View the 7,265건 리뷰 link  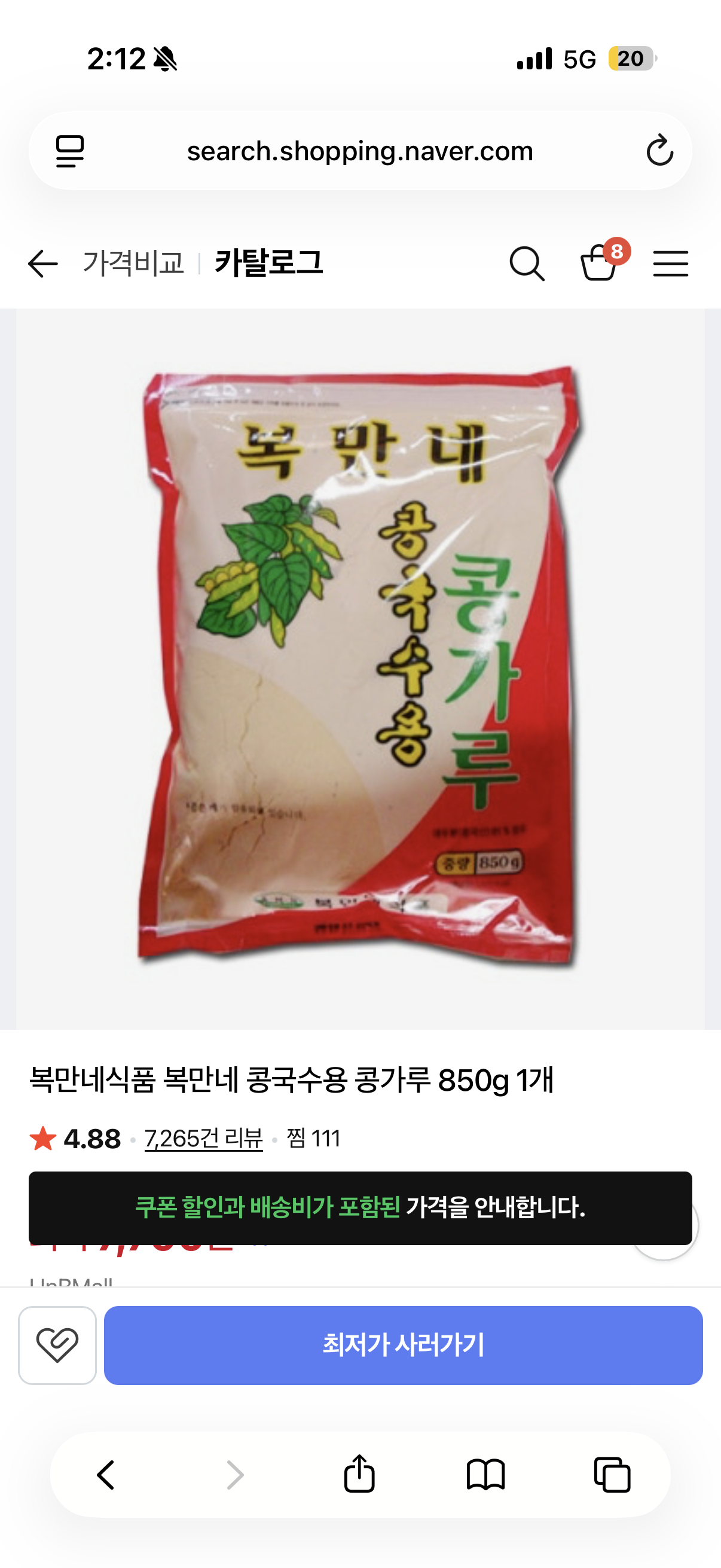coord(204,1138)
